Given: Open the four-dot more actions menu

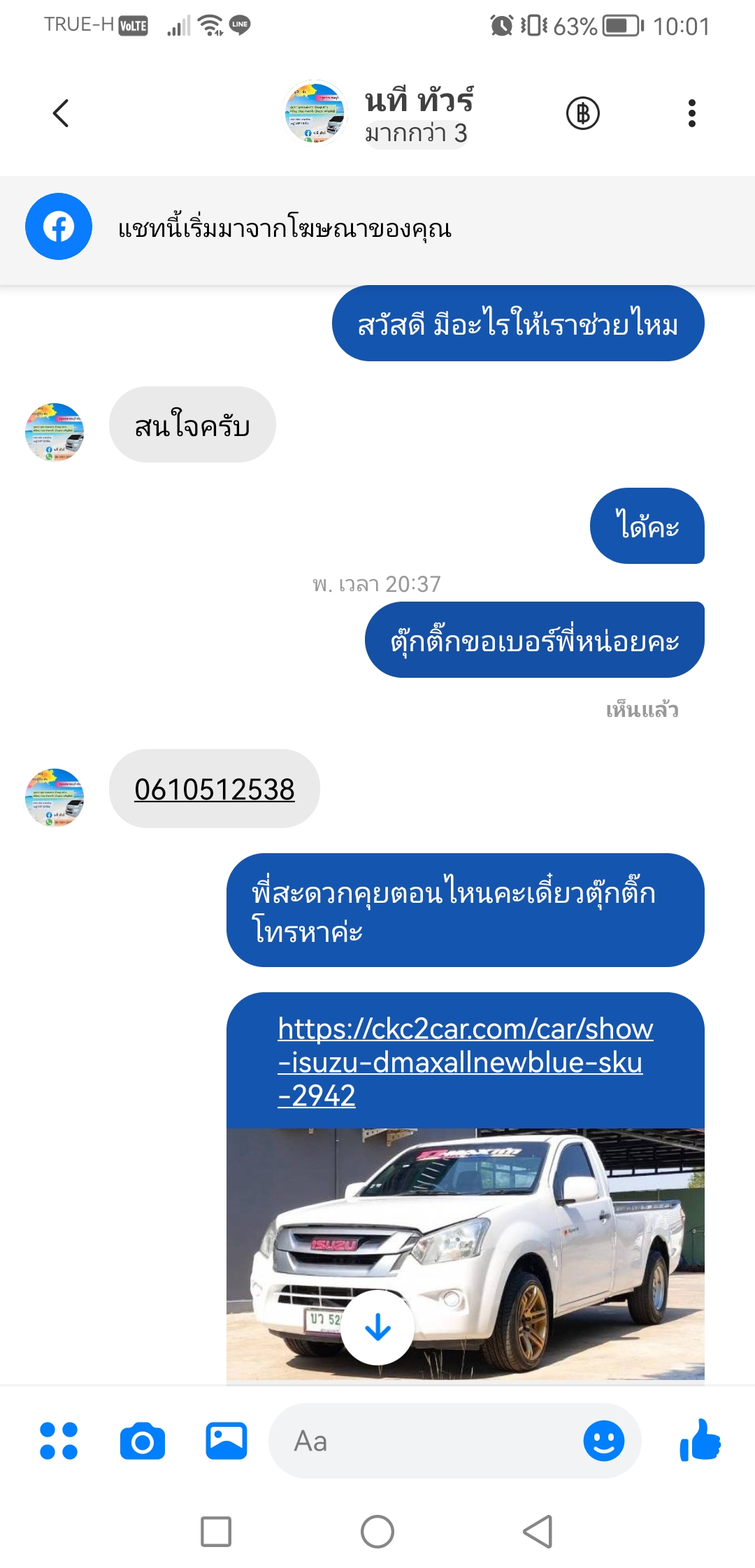Looking at the screenshot, I should [x=59, y=1441].
